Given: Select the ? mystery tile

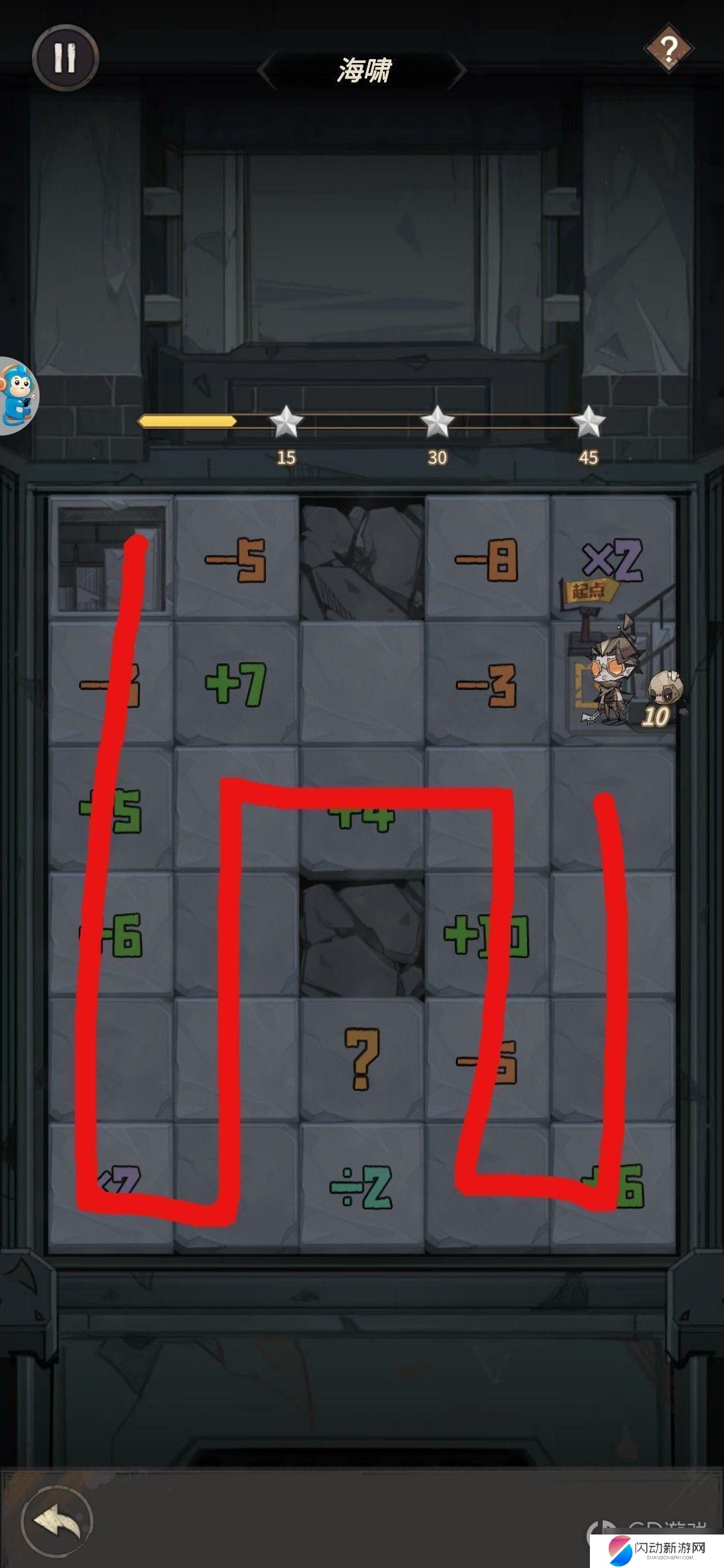Looking at the screenshot, I should [x=362, y=1059].
